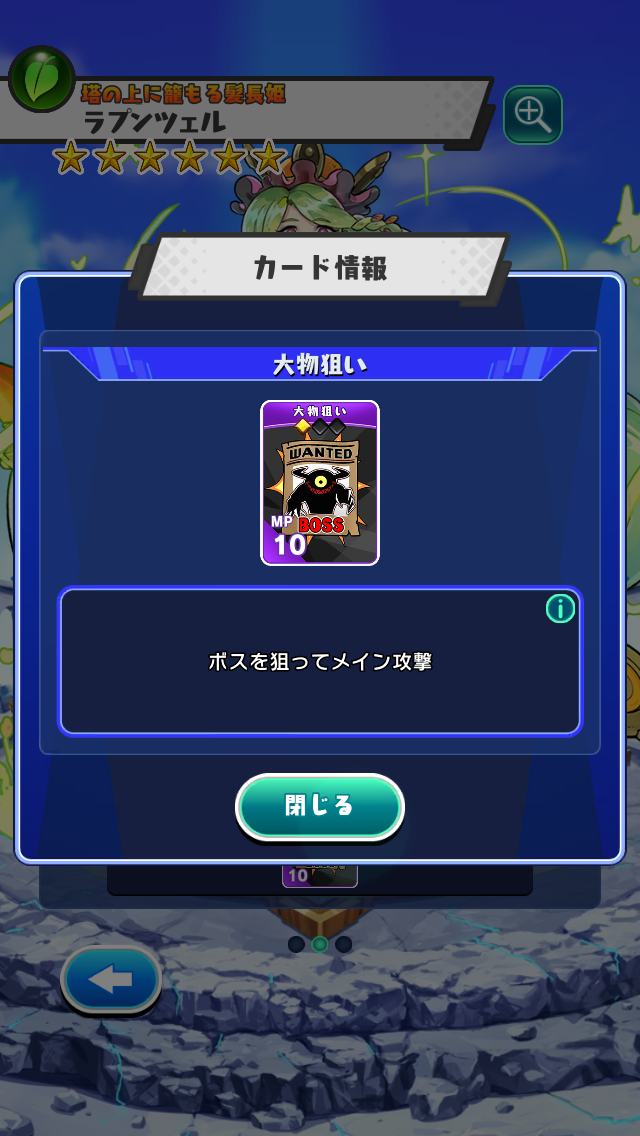This screenshot has width=640, height=1136.
Task: Close the card info dialog with 閉じる
Action: 320,806
